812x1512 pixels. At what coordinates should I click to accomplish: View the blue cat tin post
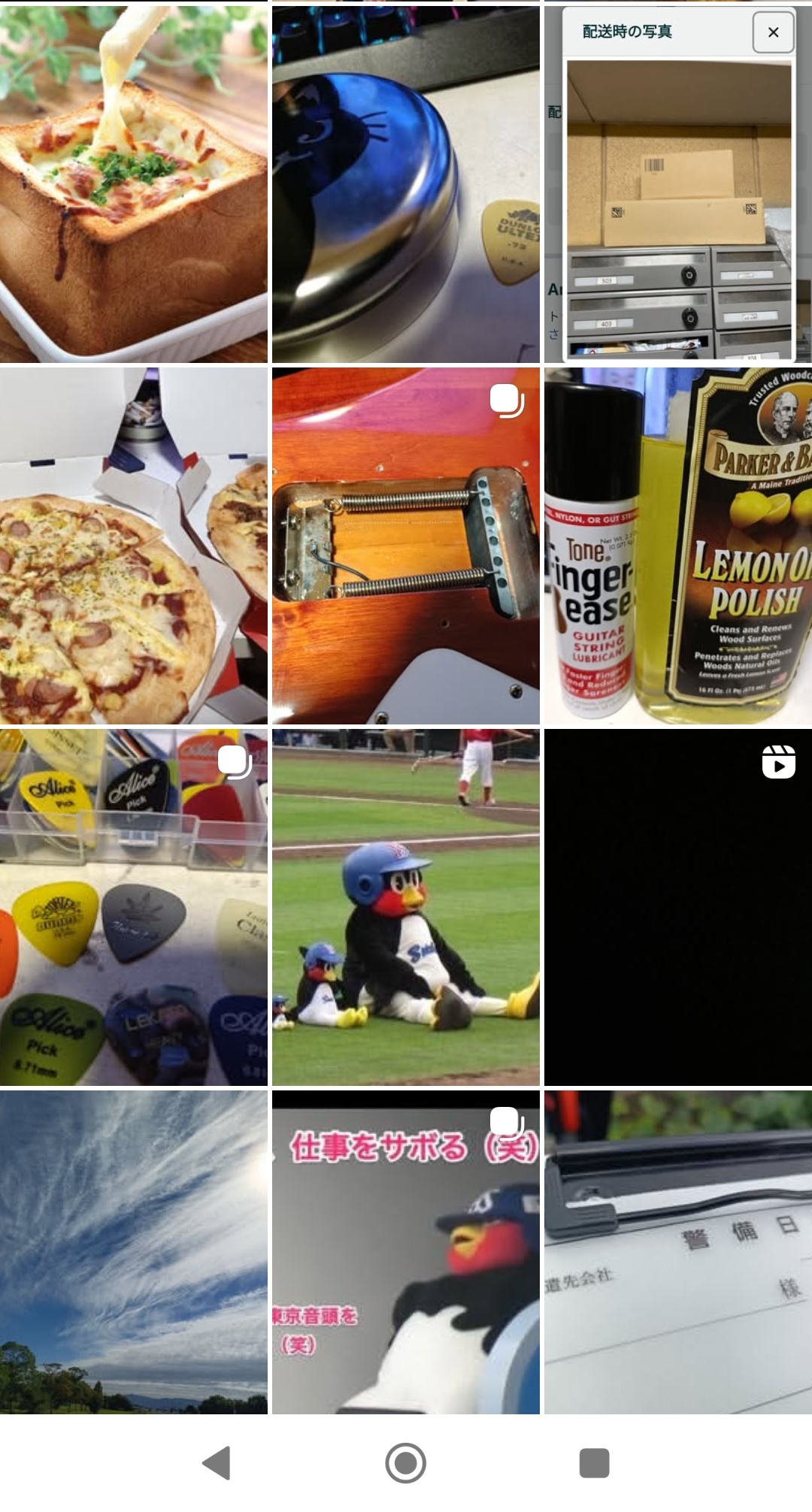tap(406, 184)
